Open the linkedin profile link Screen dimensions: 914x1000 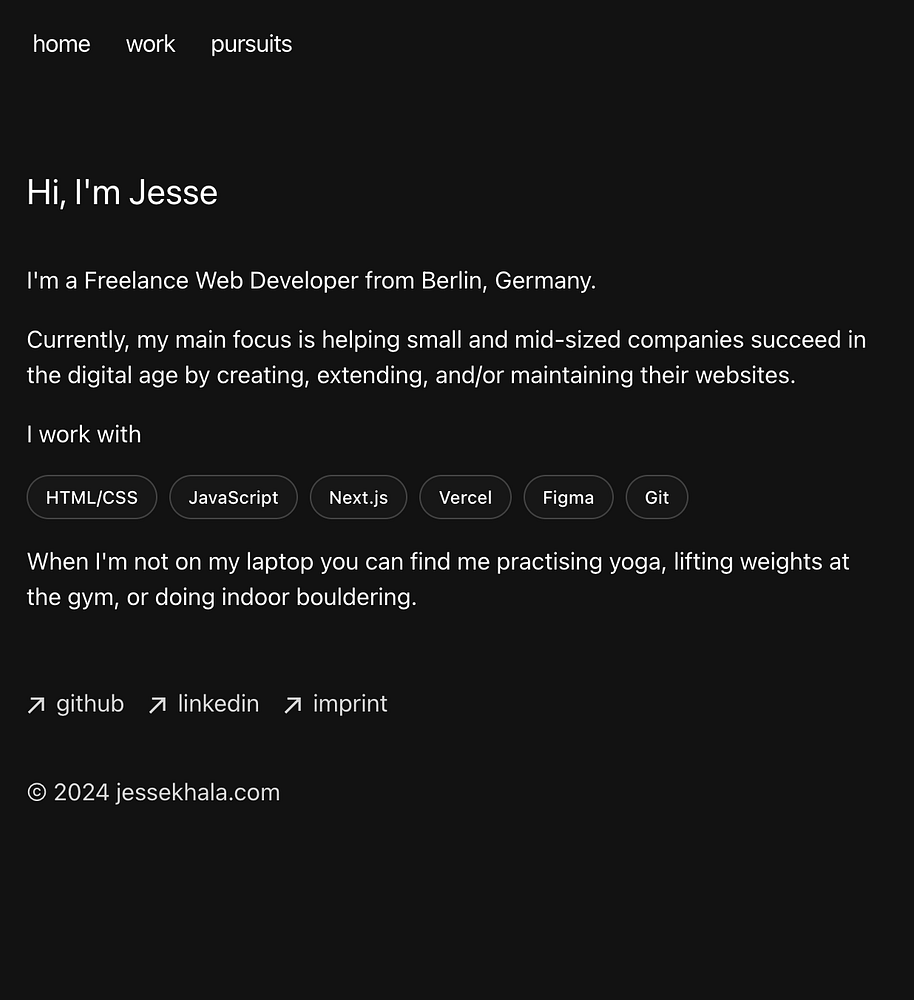click(217, 704)
